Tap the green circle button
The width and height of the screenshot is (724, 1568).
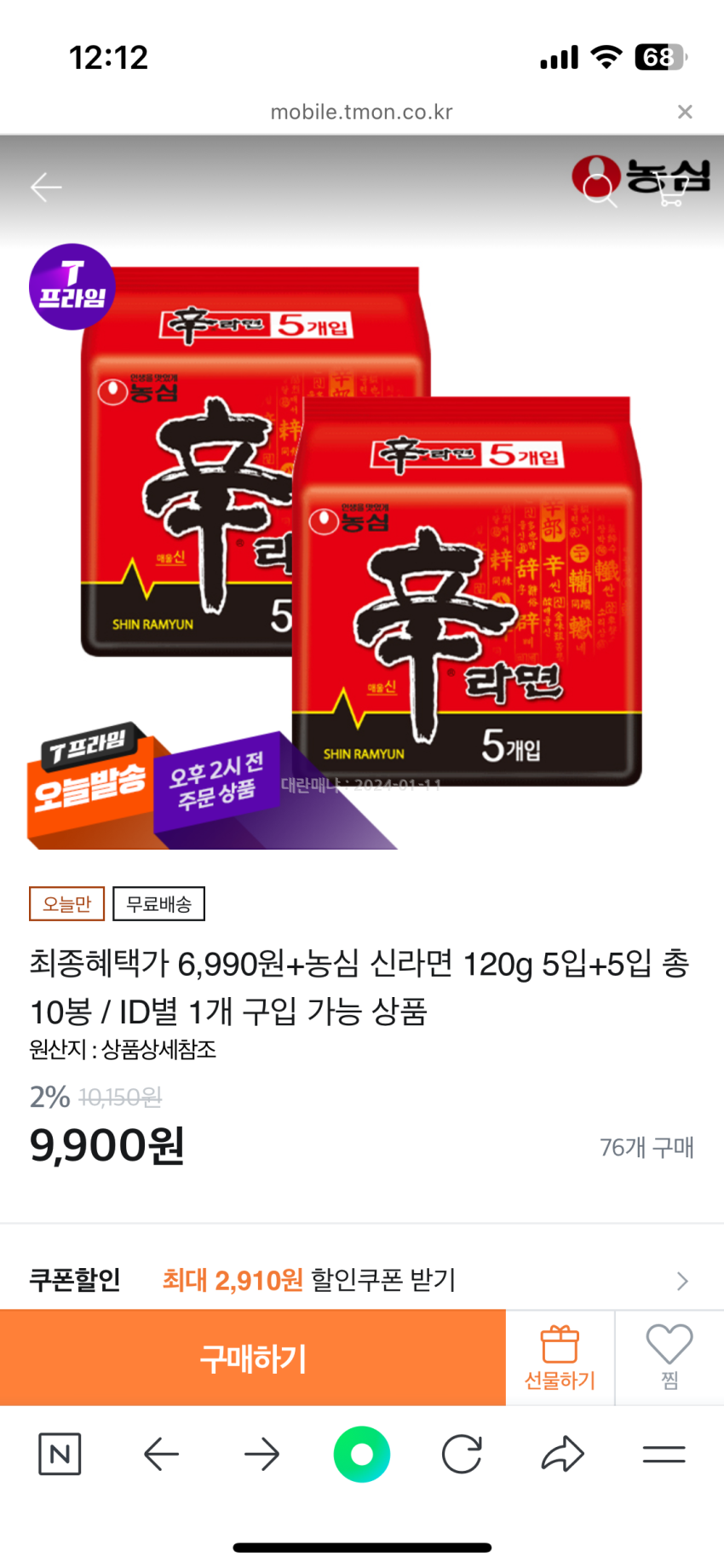tap(362, 1454)
